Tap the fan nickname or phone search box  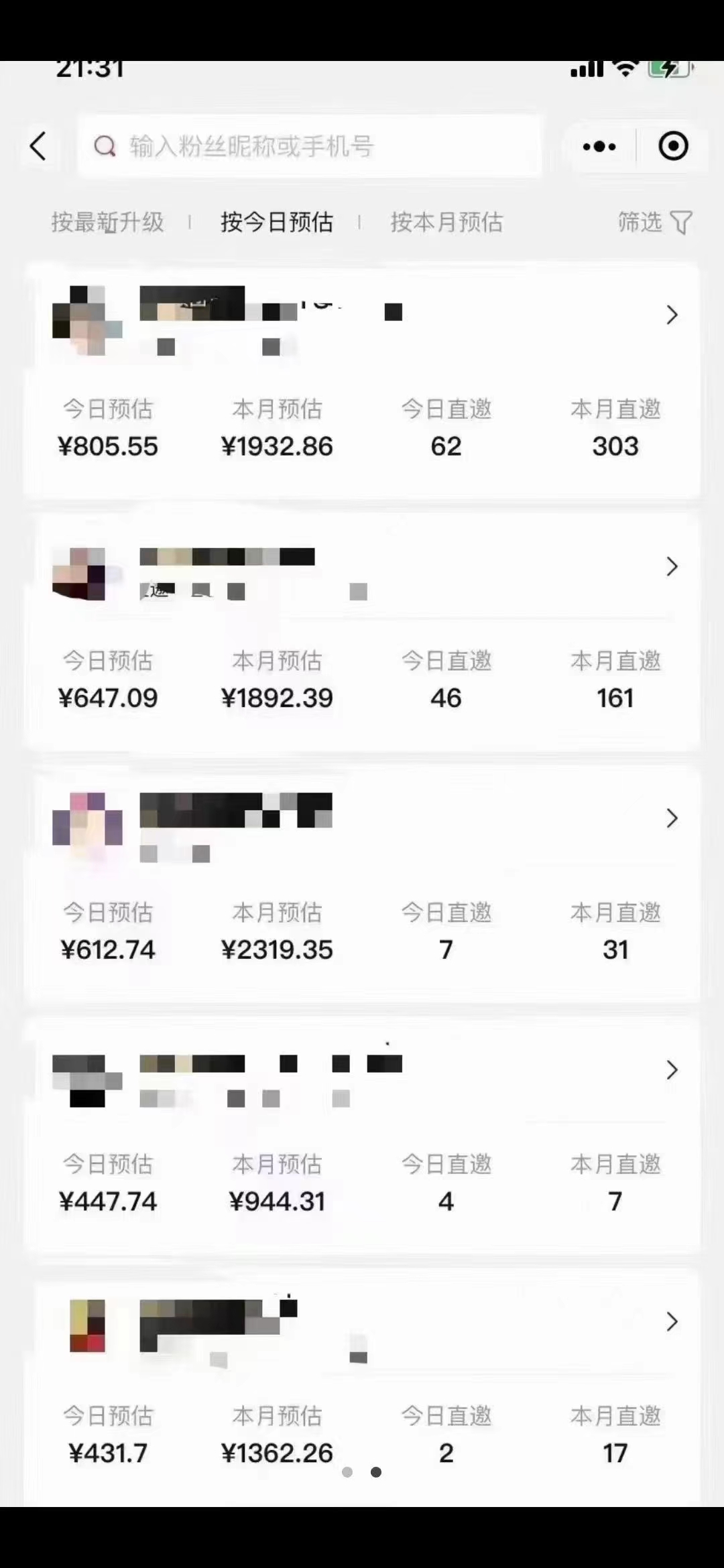pos(308,146)
